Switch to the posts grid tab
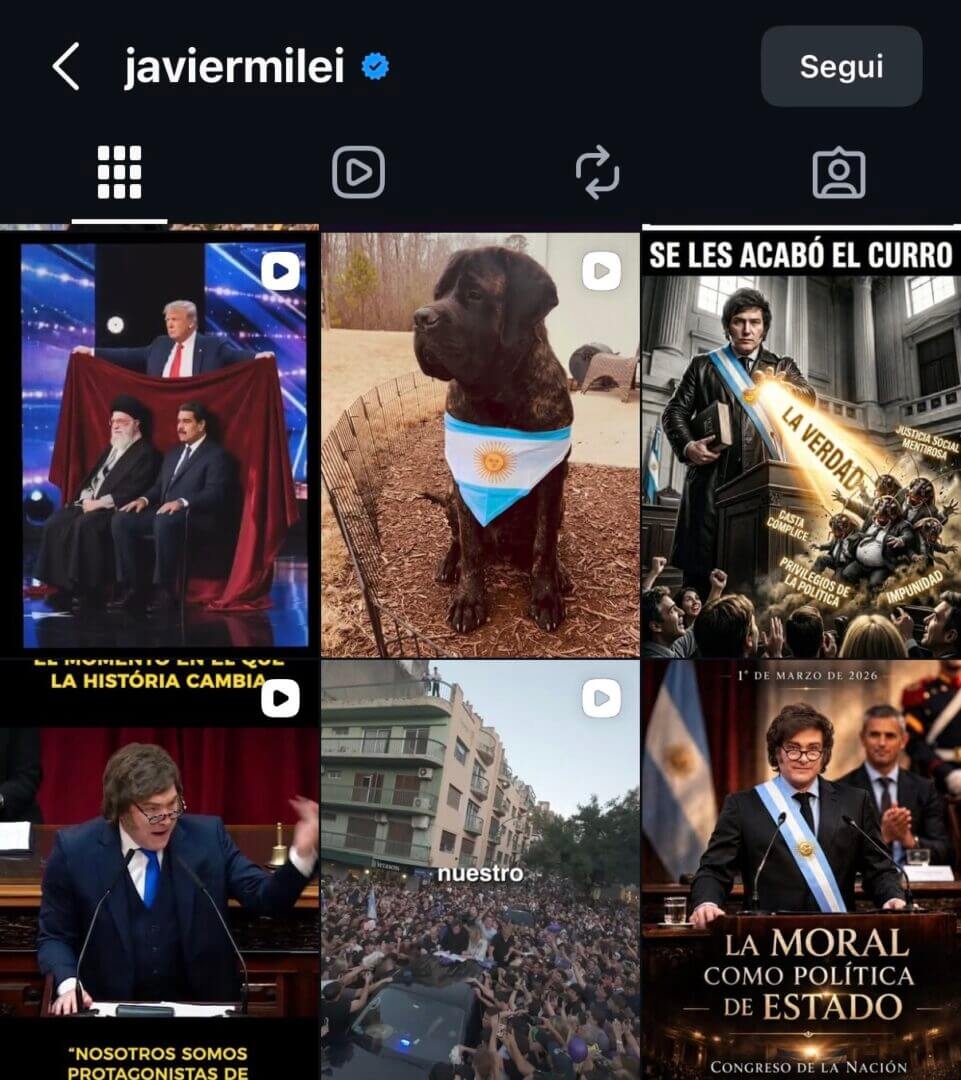Screen dimensions: 961x1080 click(x=119, y=173)
